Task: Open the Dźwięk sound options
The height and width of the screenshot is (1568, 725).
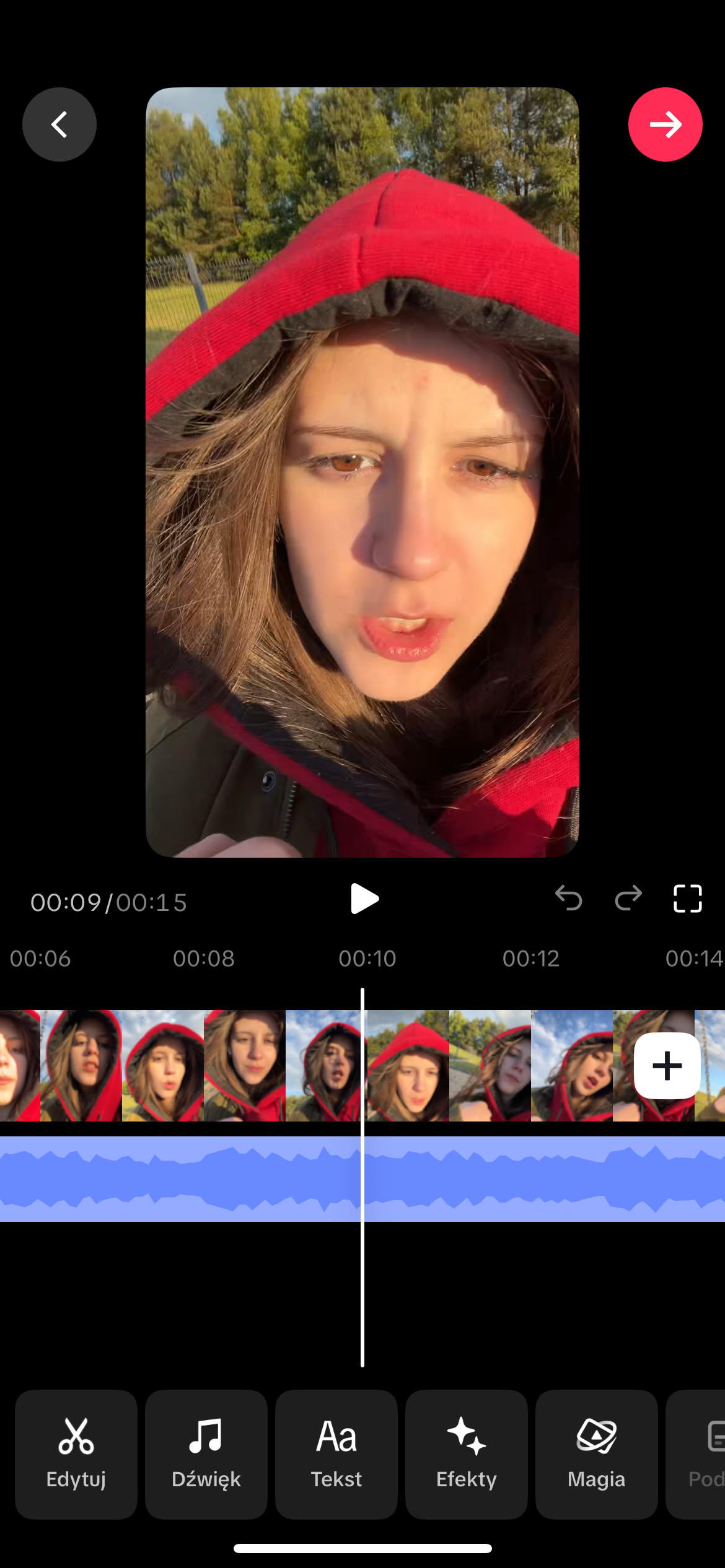Action: tap(206, 1454)
